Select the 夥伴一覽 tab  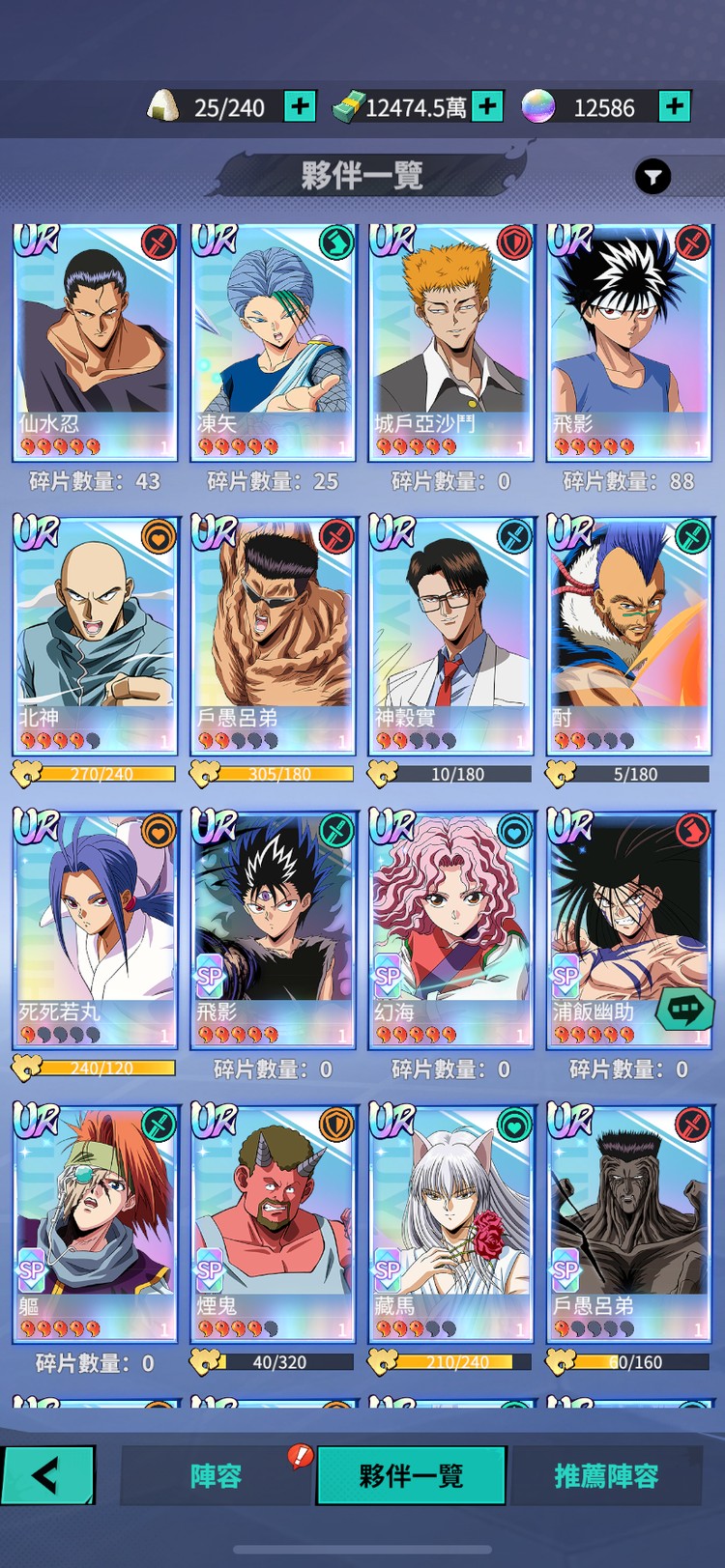pos(411,1475)
